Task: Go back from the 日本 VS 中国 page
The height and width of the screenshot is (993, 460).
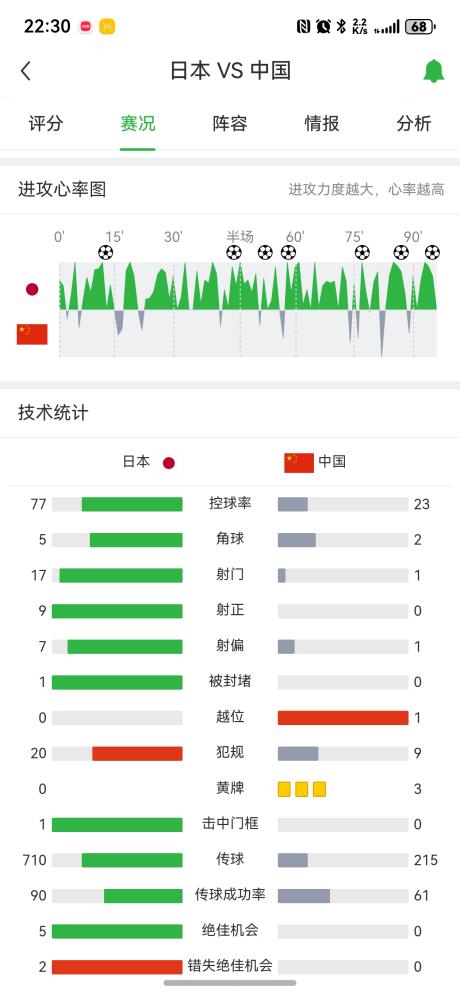Action: (x=25, y=71)
